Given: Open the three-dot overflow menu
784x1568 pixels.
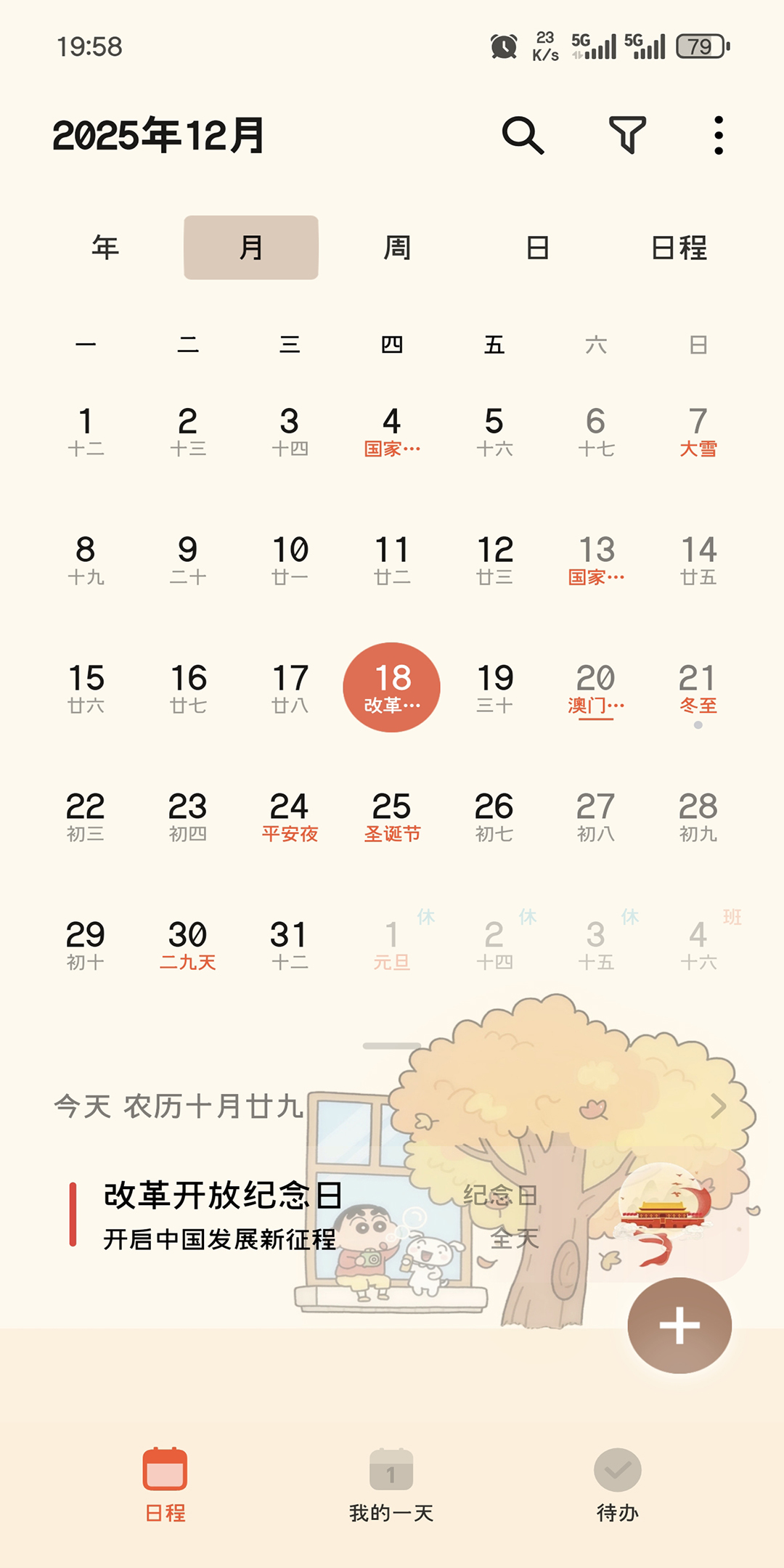Looking at the screenshot, I should pyautogui.click(x=718, y=135).
